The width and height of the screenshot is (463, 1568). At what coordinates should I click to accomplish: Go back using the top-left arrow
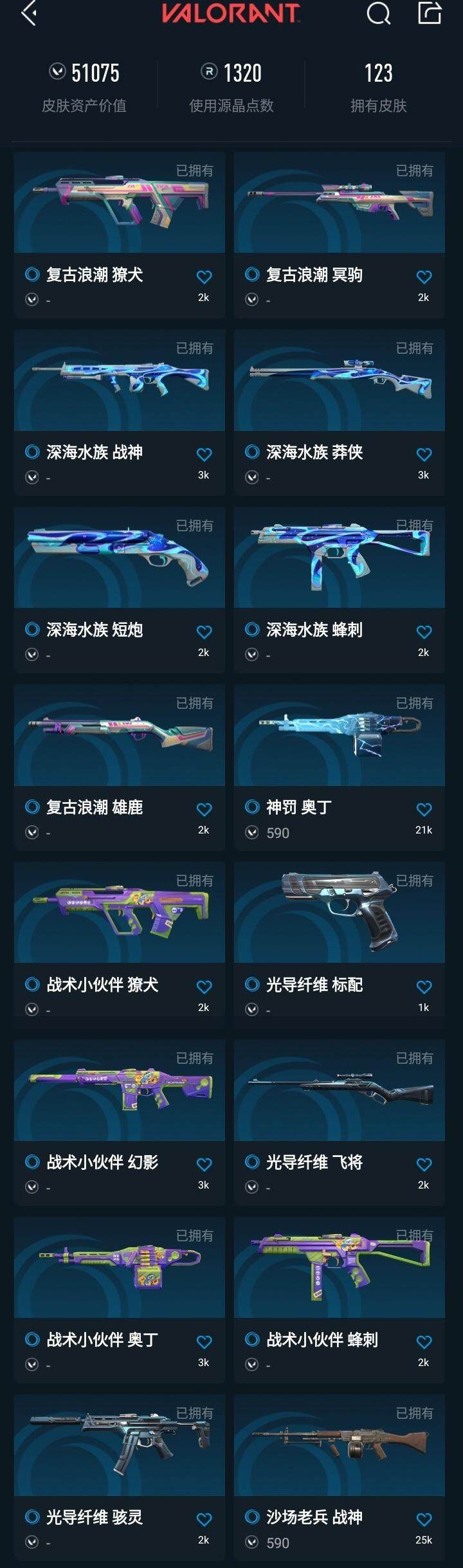[x=29, y=13]
